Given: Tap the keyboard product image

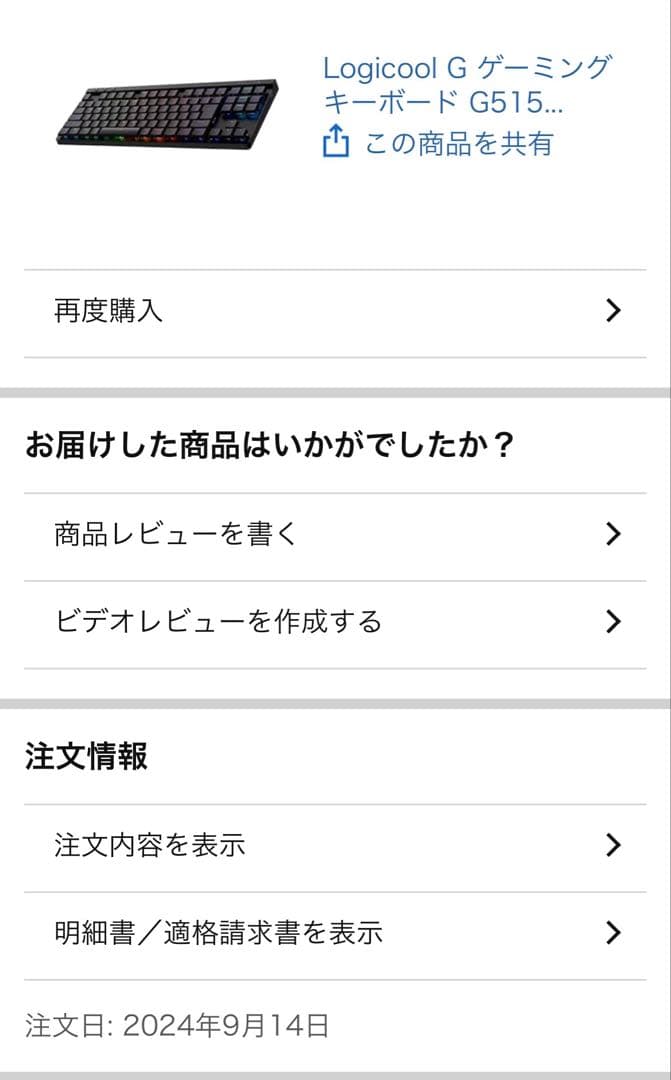Looking at the screenshot, I should 167,114.
